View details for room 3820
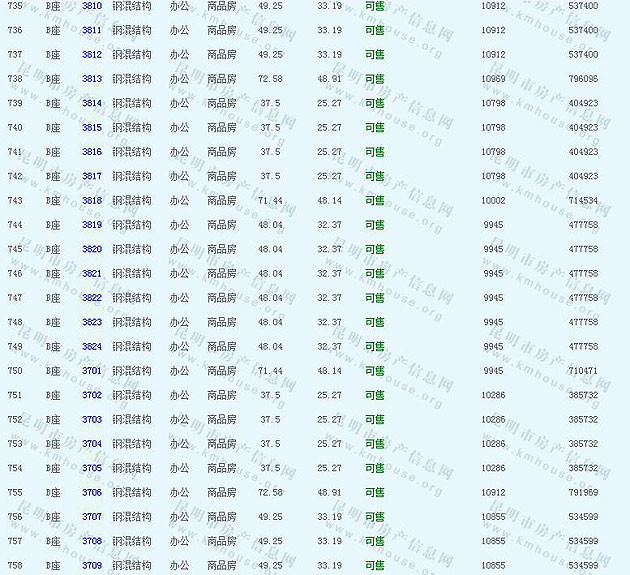 pos(92,249)
